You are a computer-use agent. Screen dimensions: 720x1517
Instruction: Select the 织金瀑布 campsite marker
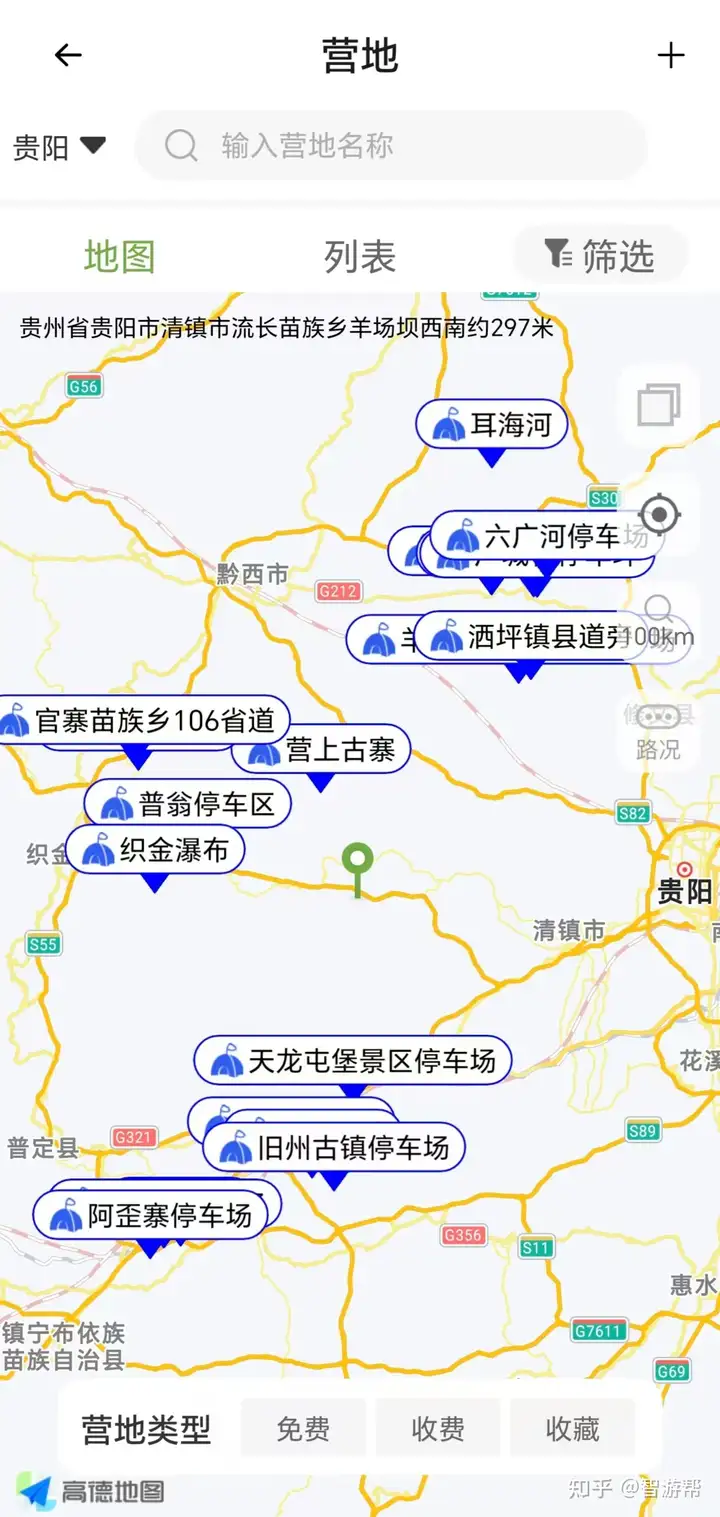[x=156, y=851]
